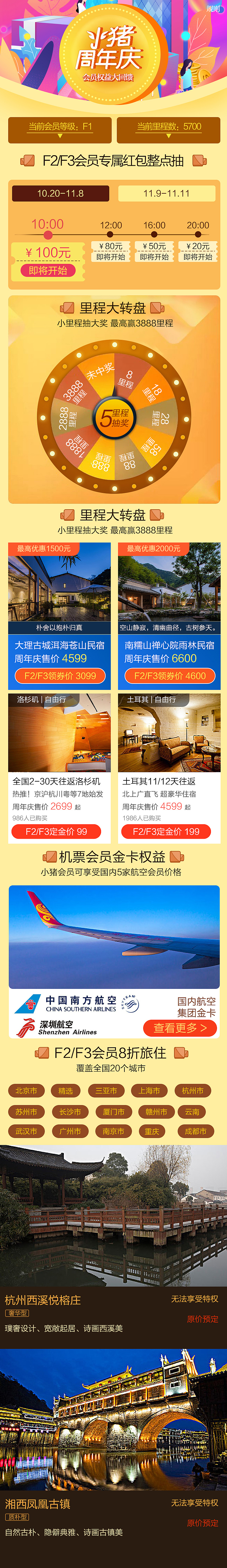This screenshot has width=227, height=1568.
Task: Switch to the 11.9-11.11 date tab
Action: coord(166,194)
